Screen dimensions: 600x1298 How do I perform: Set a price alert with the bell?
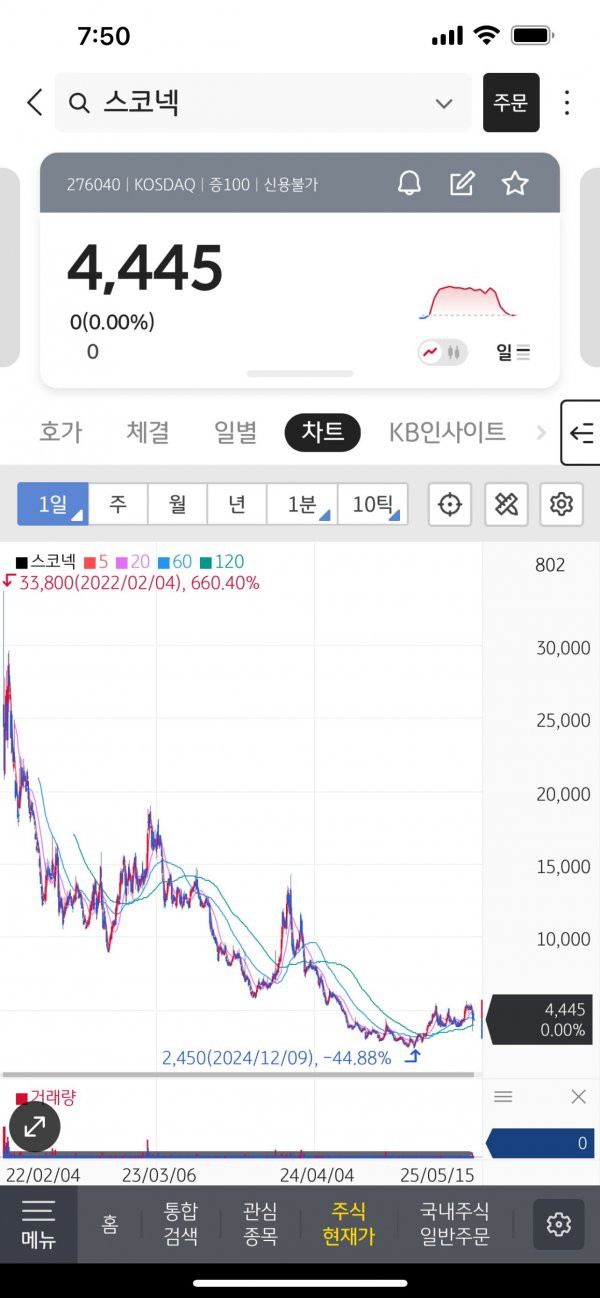pos(409,183)
